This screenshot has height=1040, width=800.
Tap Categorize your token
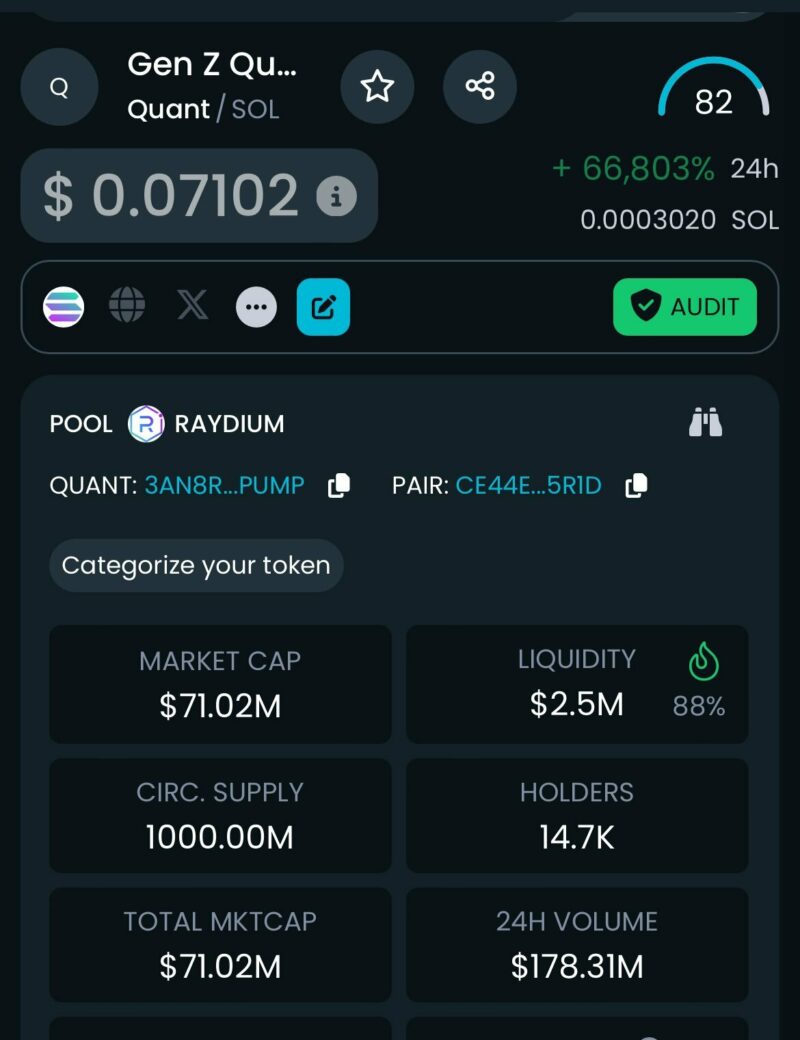[196, 566]
